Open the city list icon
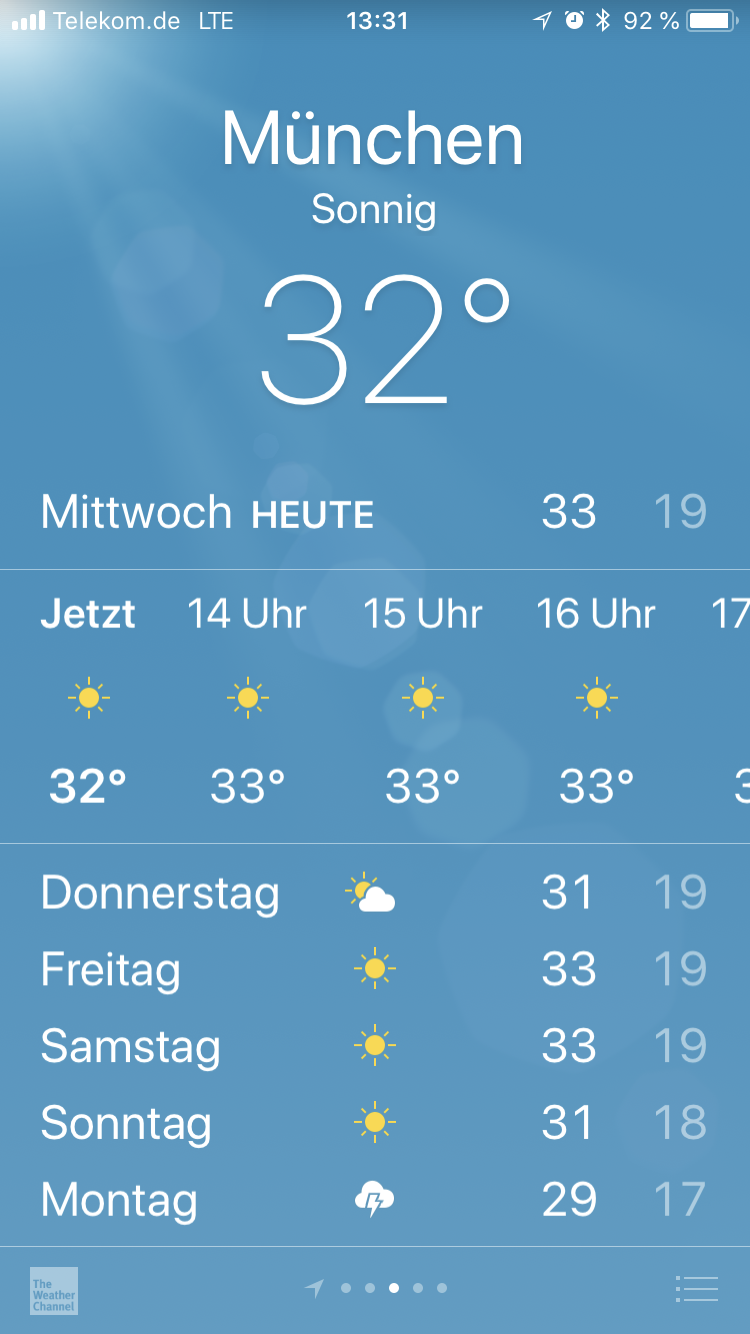Screen dimensions: 750x1334 tap(697, 1289)
